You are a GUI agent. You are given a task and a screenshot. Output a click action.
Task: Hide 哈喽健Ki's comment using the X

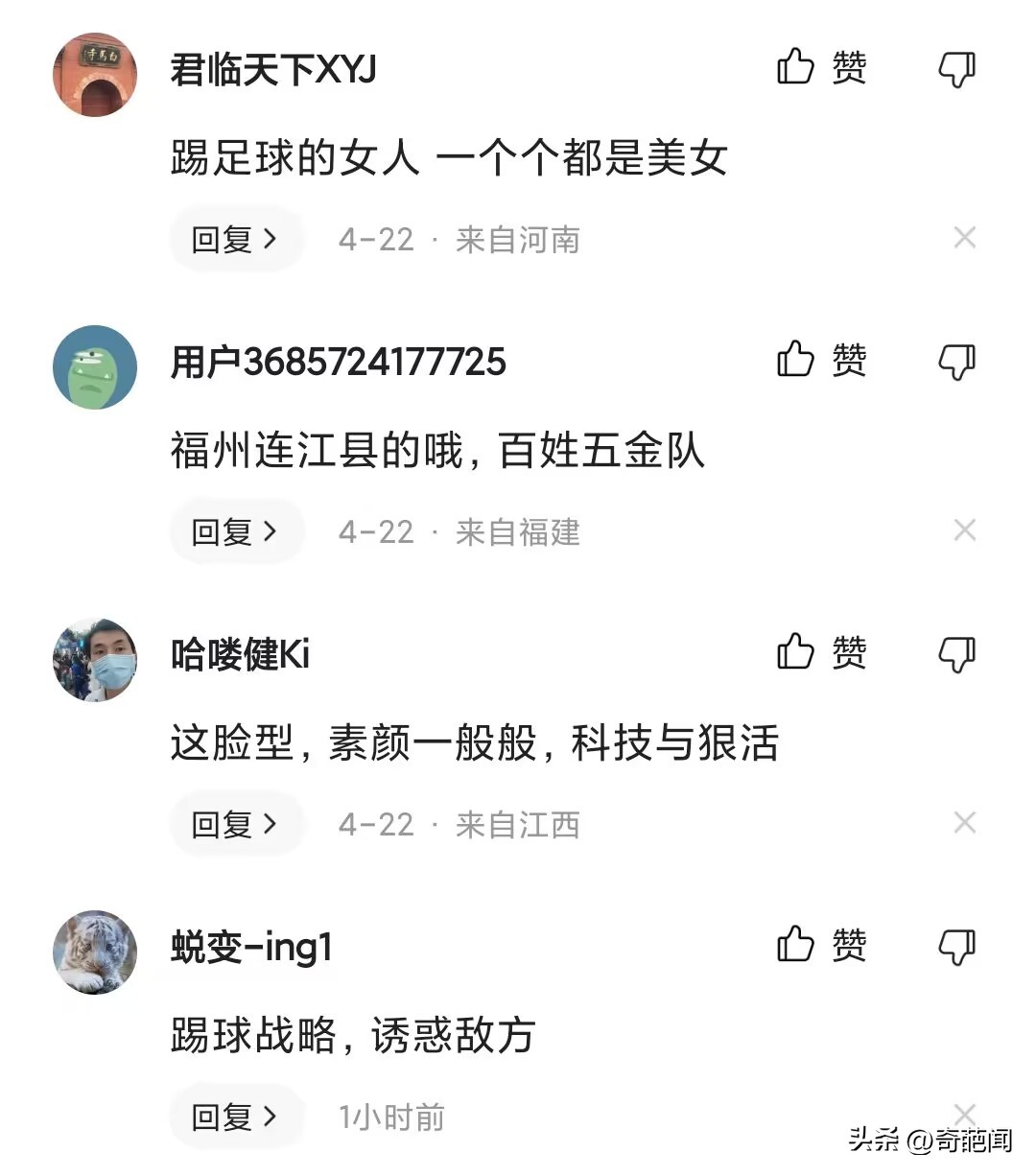point(965,823)
